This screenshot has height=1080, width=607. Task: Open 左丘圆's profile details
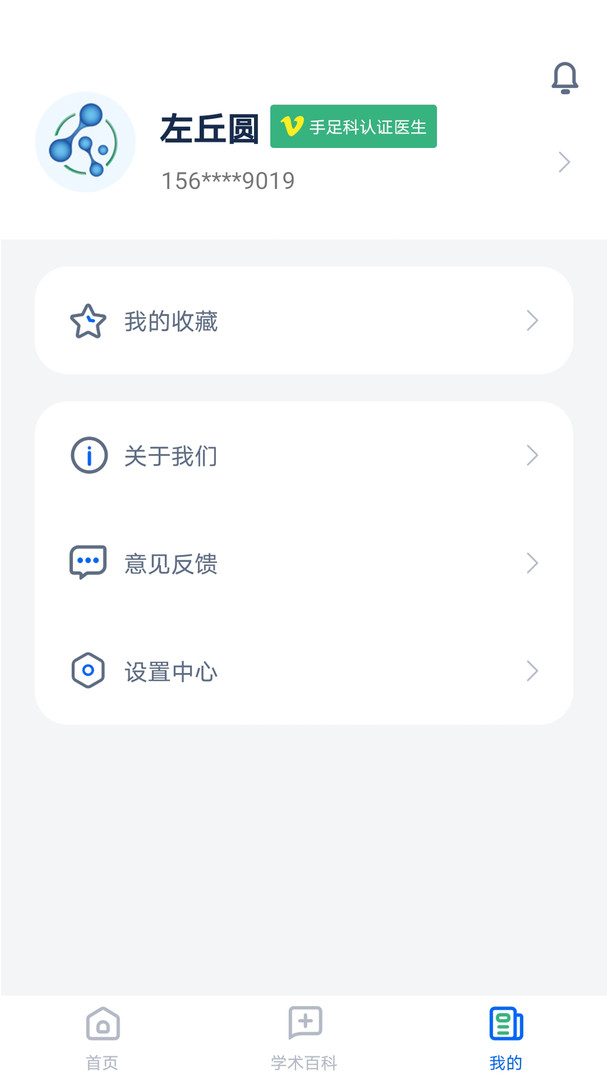click(x=564, y=162)
